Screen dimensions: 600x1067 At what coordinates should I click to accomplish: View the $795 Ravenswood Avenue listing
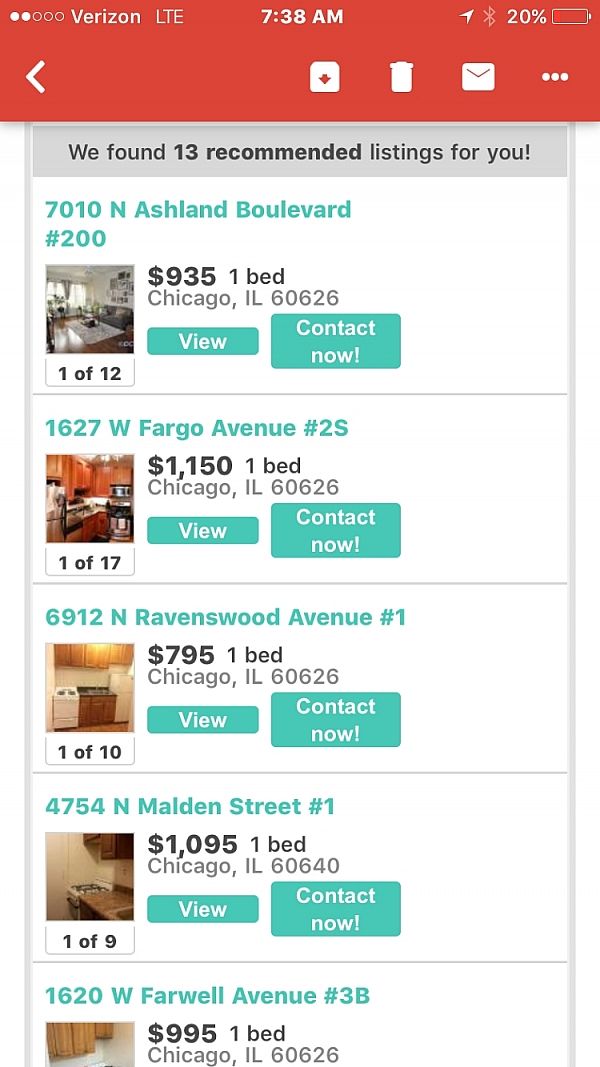click(202, 719)
